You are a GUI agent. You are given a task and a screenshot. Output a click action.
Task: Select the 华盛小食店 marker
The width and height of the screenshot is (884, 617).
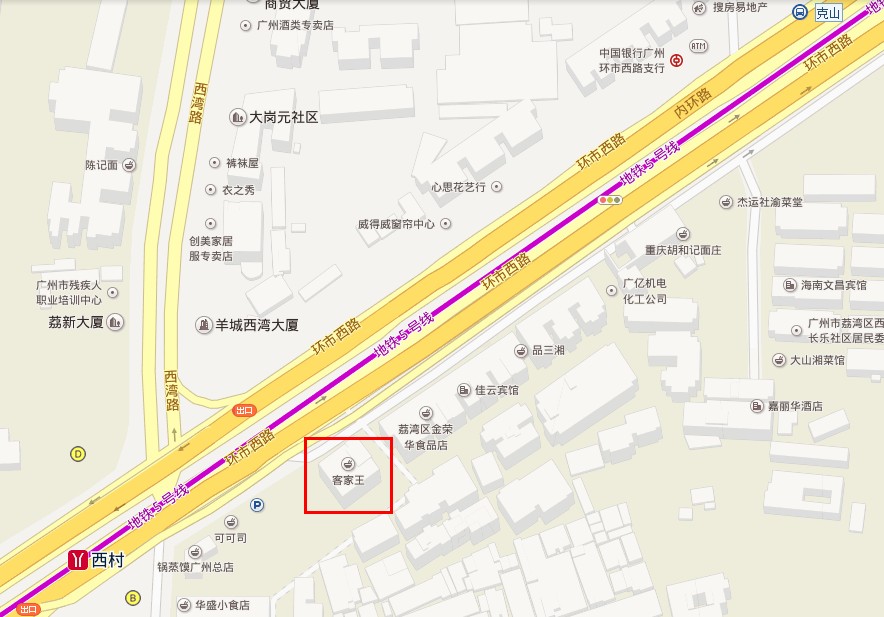[184, 605]
